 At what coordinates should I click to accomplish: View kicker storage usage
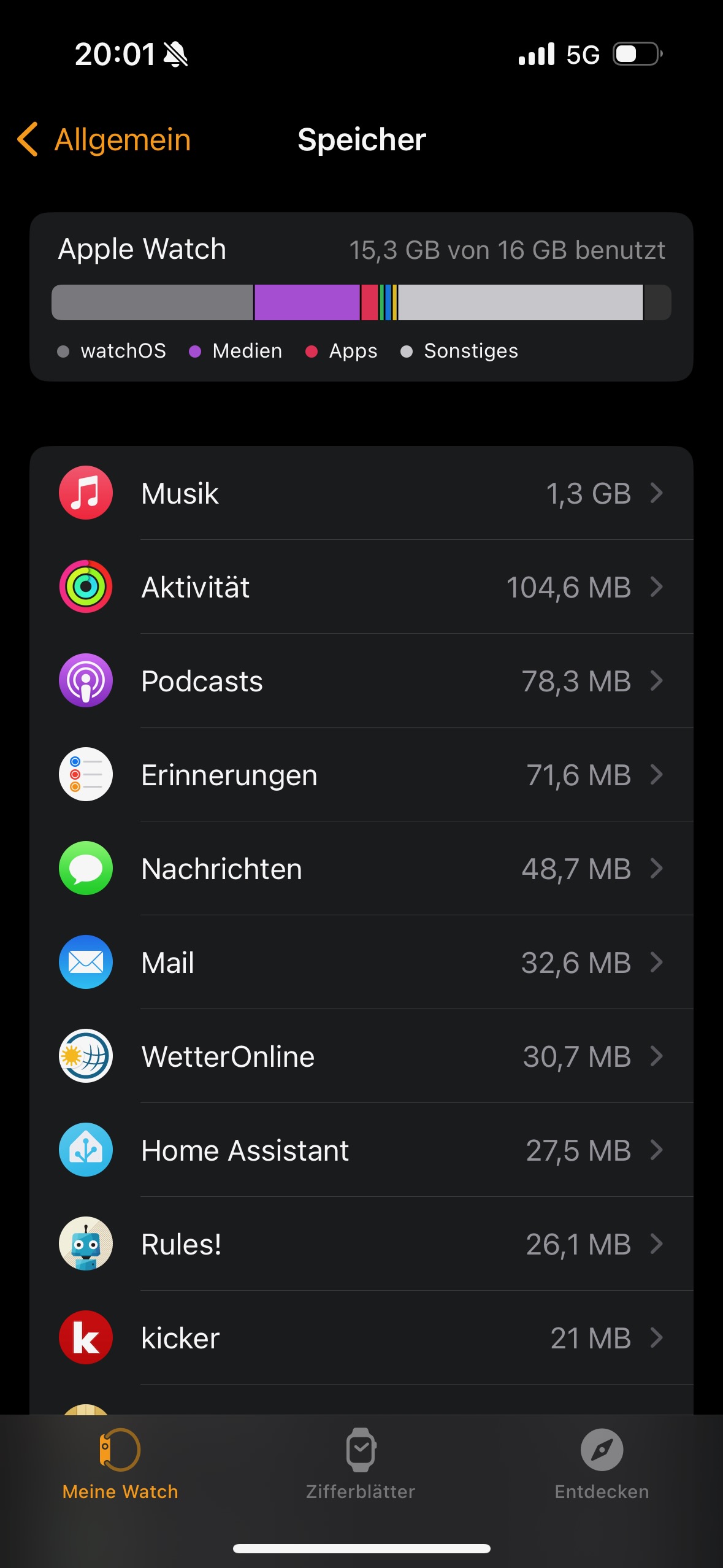(361, 1338)
